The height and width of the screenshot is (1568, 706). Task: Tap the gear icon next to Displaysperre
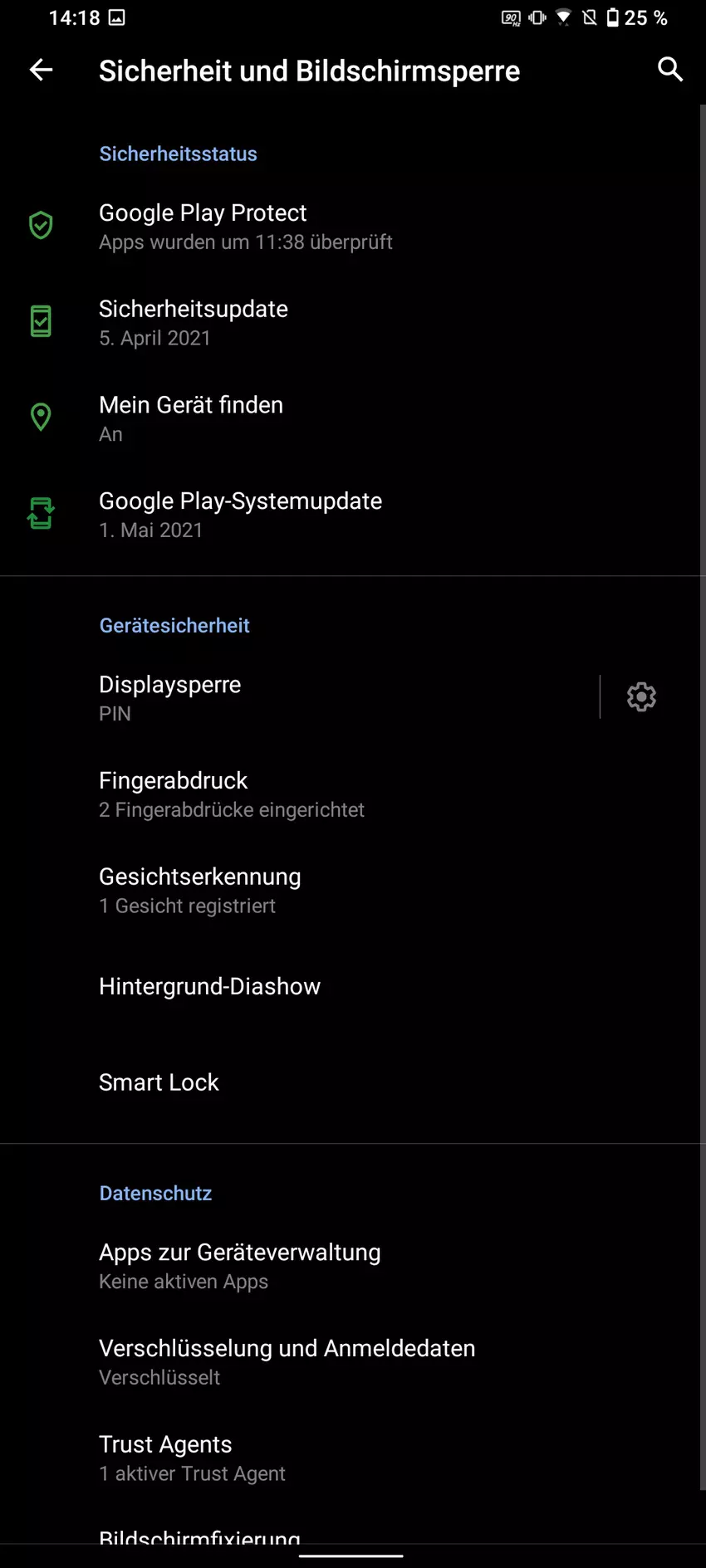point(641,697)
